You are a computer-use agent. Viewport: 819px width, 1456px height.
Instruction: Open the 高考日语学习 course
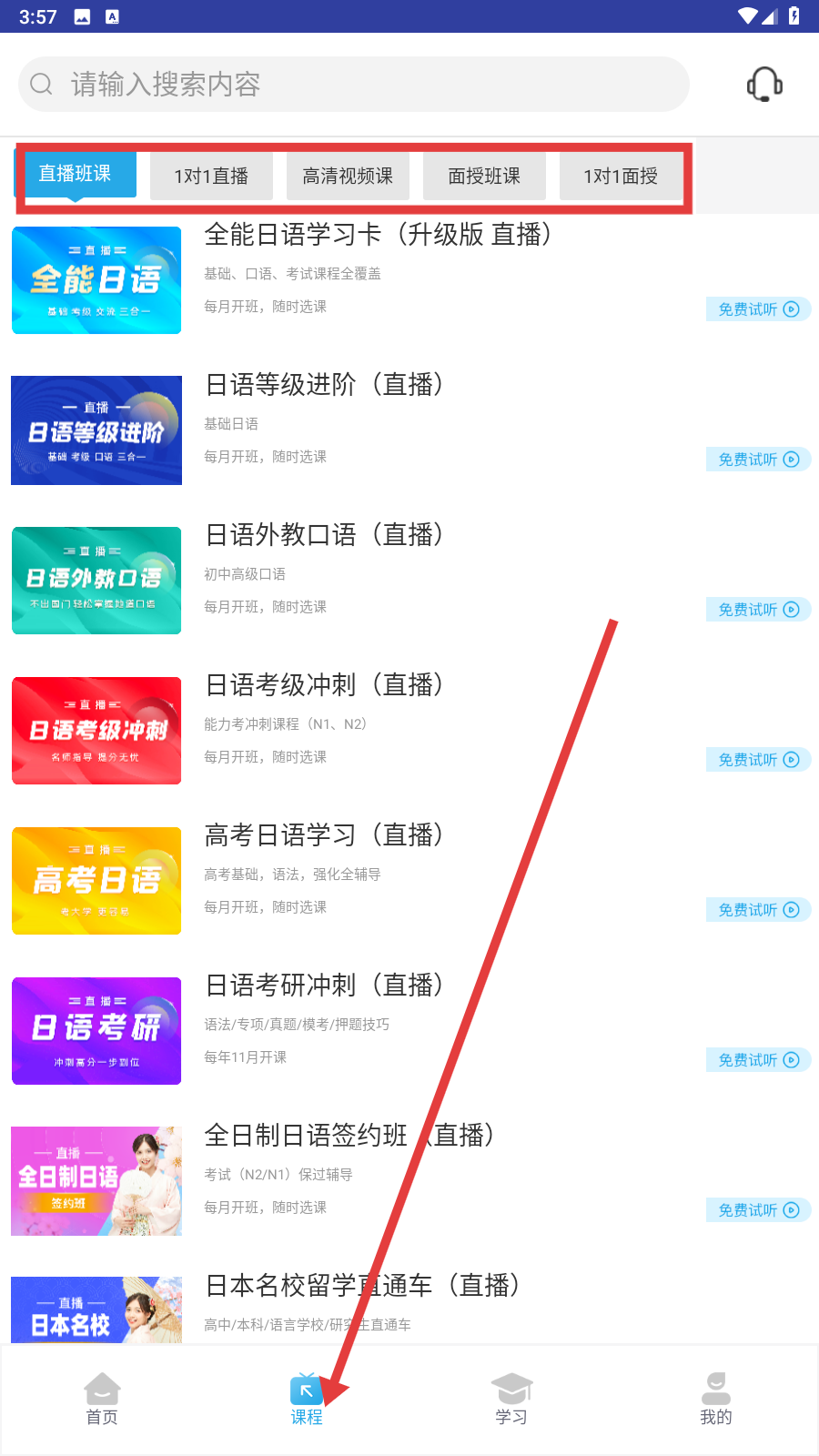(324, 835)
